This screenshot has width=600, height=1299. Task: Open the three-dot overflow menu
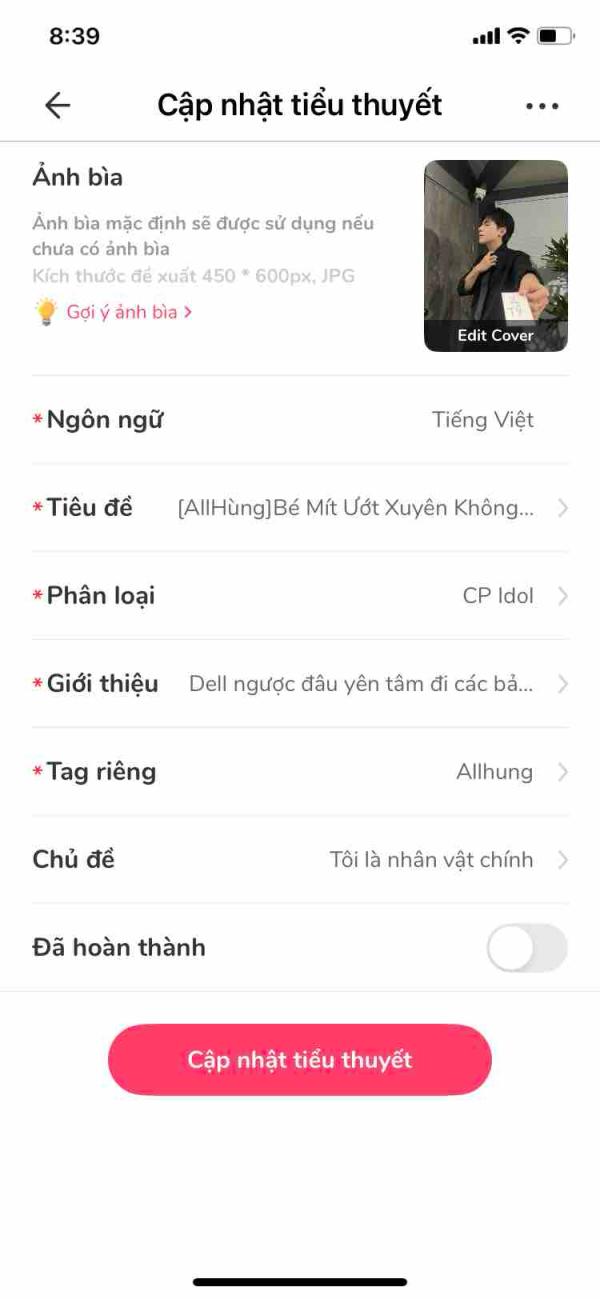[x=542, y=106]
